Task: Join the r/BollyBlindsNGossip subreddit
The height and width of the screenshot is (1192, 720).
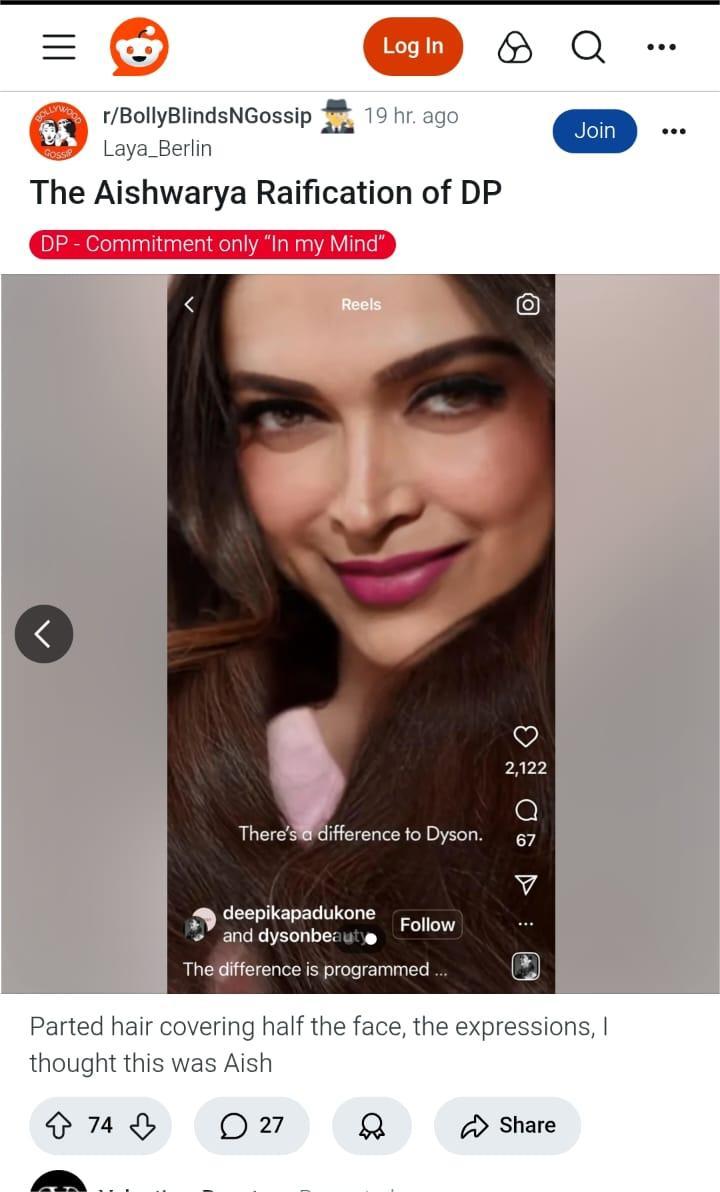Action: point(594,131)
